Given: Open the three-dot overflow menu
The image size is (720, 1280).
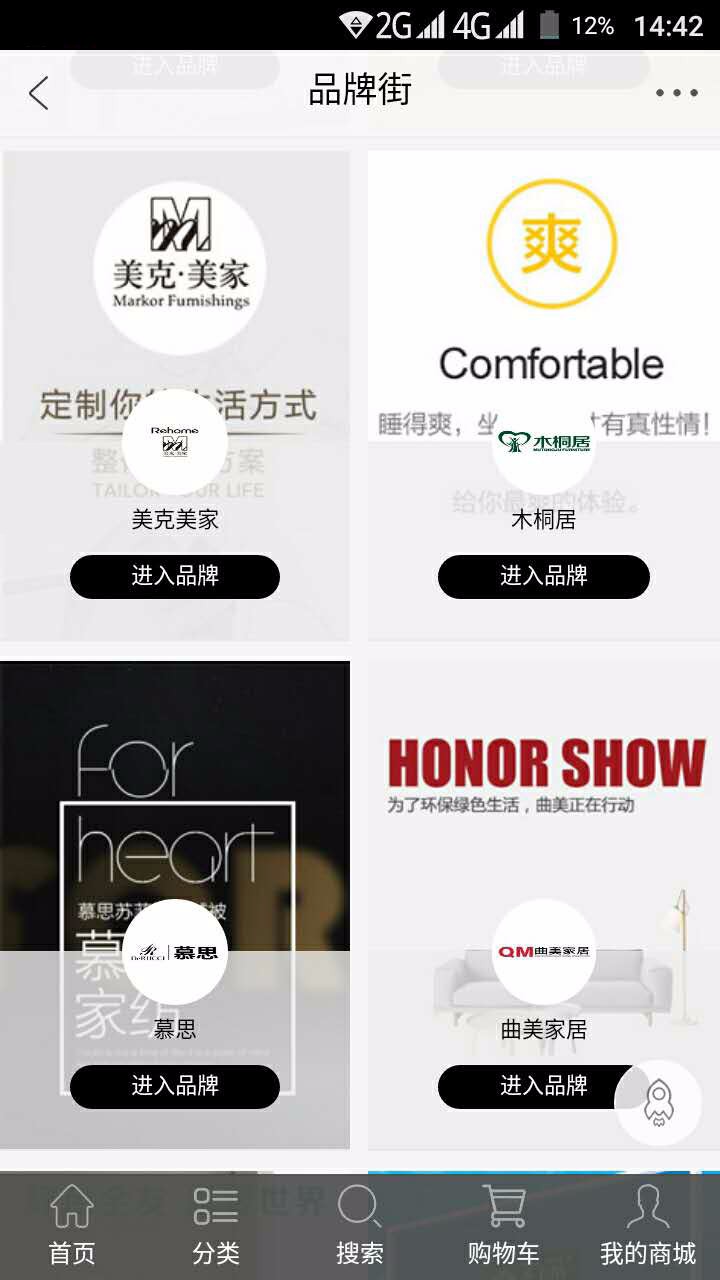Looking at the screenshot, I should [677, 93].
